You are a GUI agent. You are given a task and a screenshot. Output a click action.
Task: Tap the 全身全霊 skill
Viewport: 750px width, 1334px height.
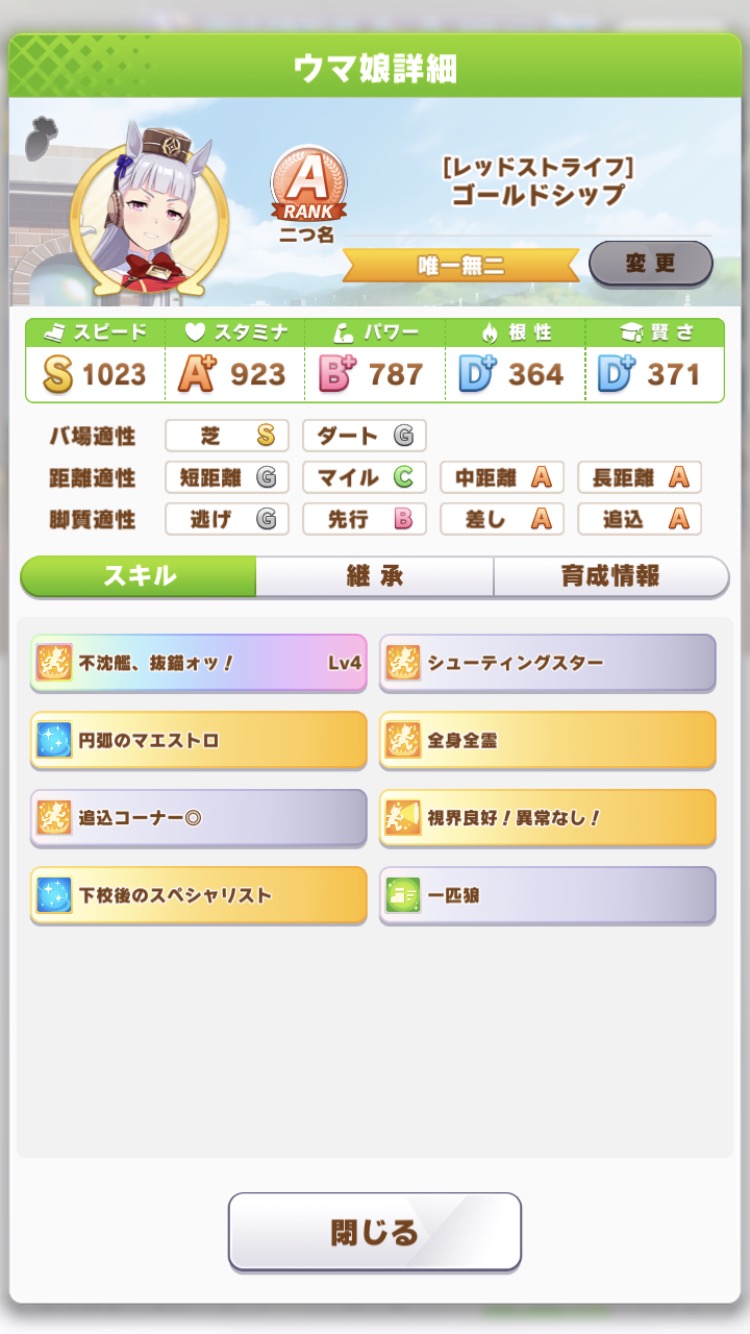pos(547,741)
